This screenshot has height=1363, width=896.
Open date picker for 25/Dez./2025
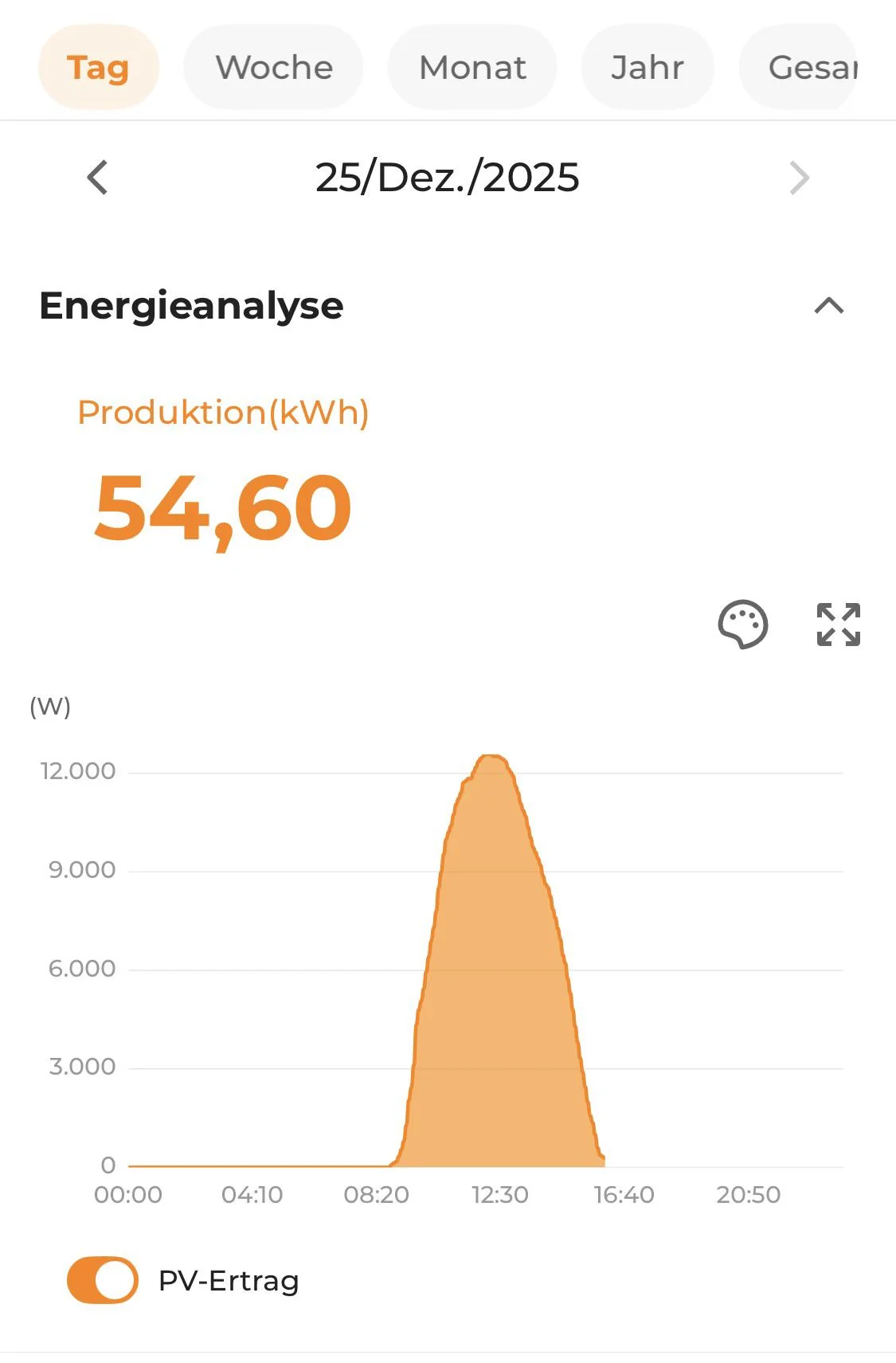(x=447, y=177)
